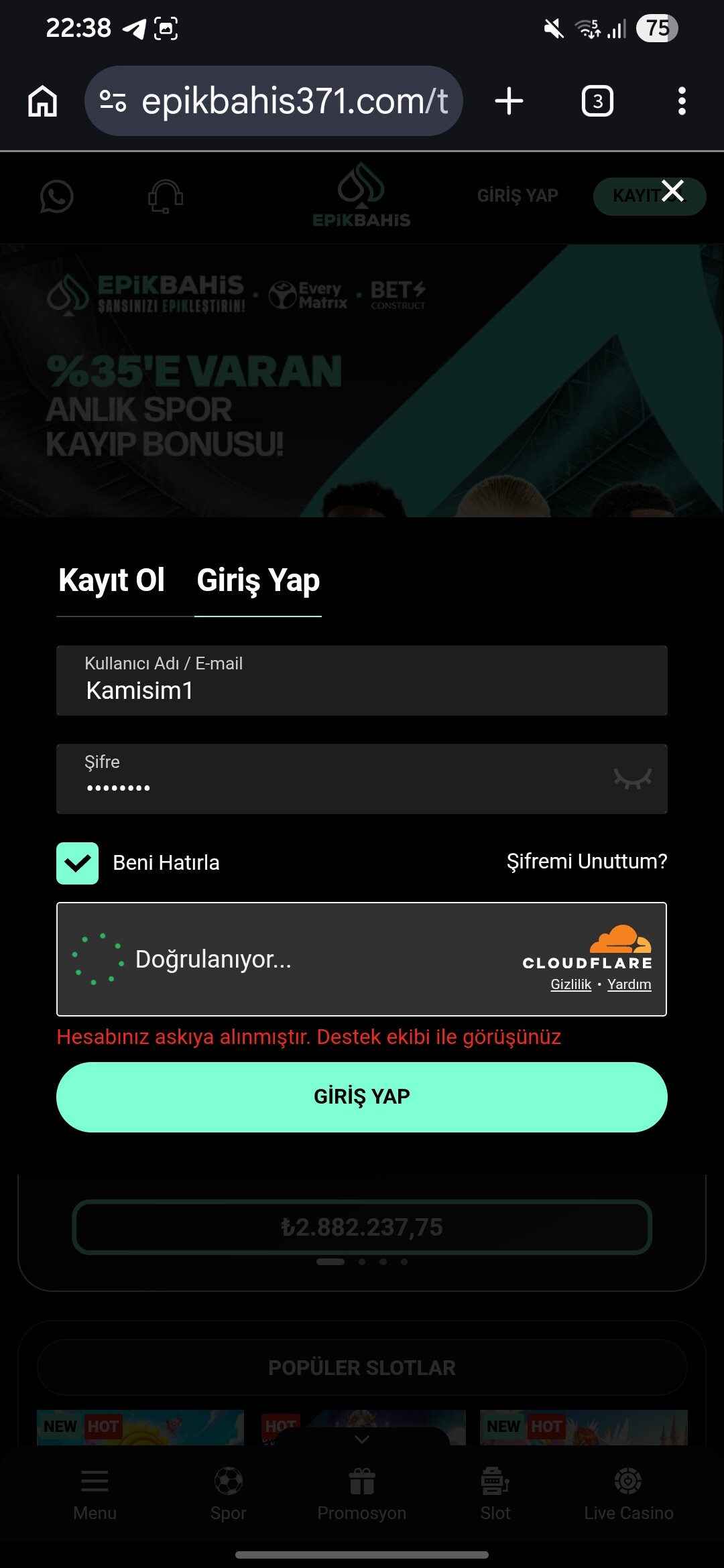This screenshot has height=1568, width=724.
Task: Open the Şifremi Unuttum? link
Action: point(587,862)
